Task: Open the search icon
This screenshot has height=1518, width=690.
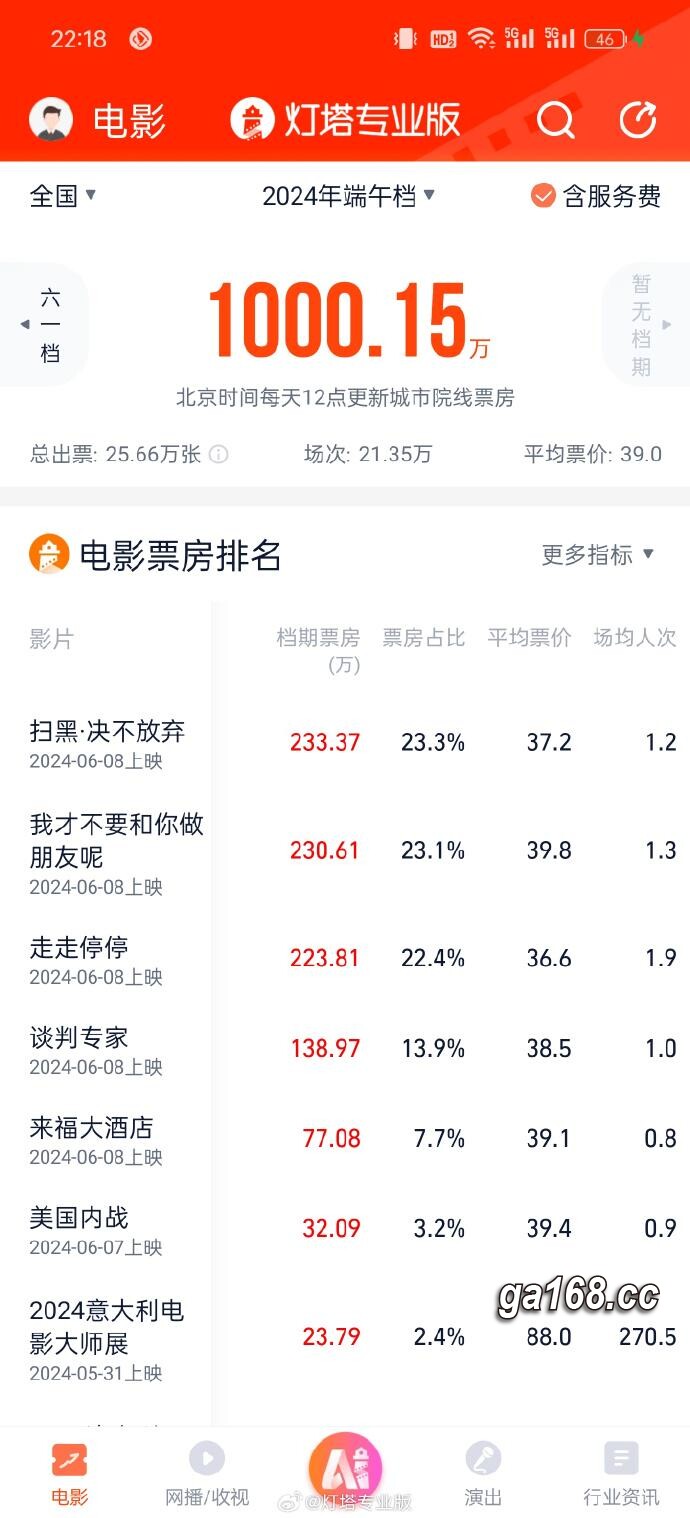Action: [x=556, y=121]
